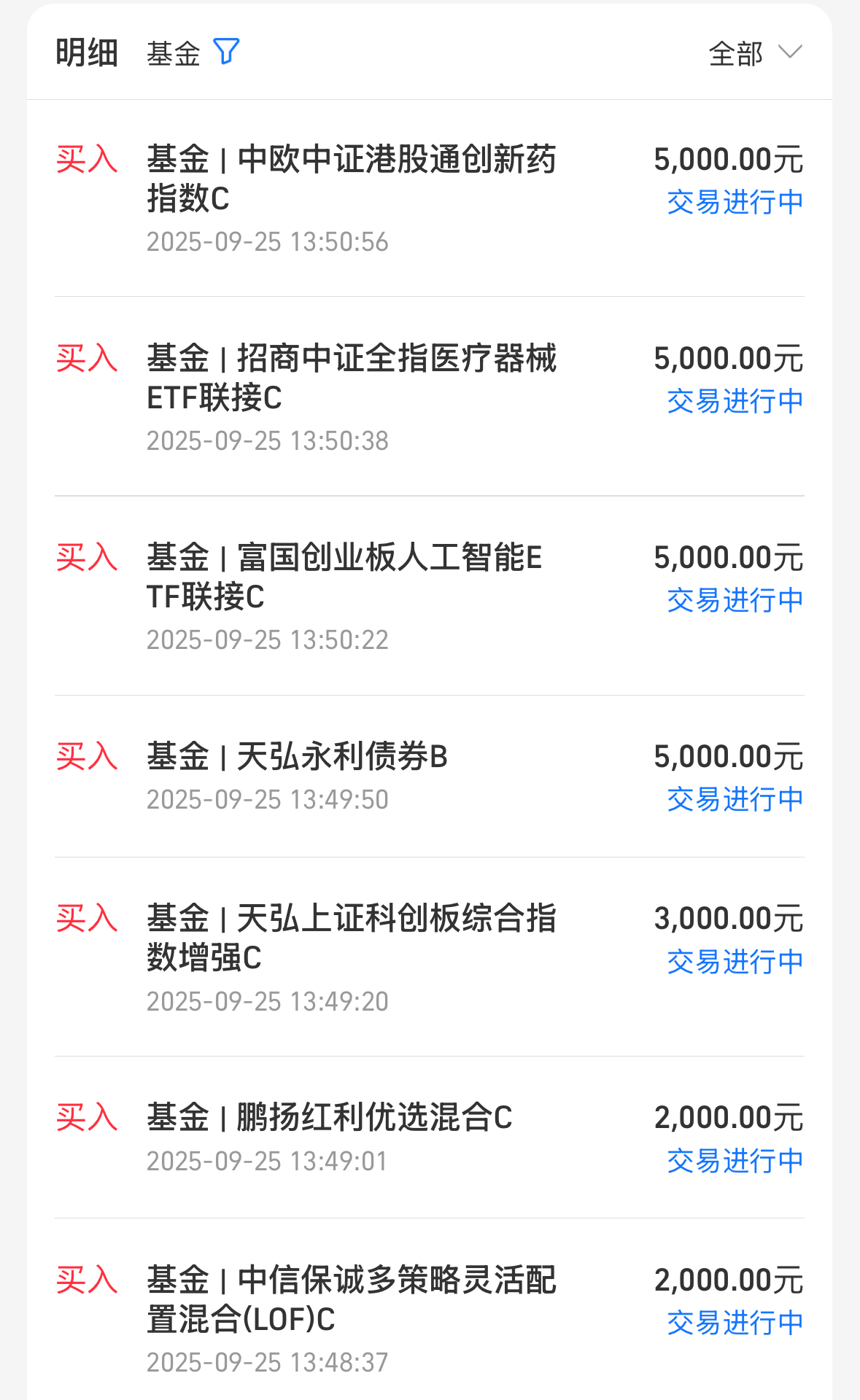Expand the 全部 dropdown
The height and width of the screenshot is (1400, 860).
[x=755, y=53]
